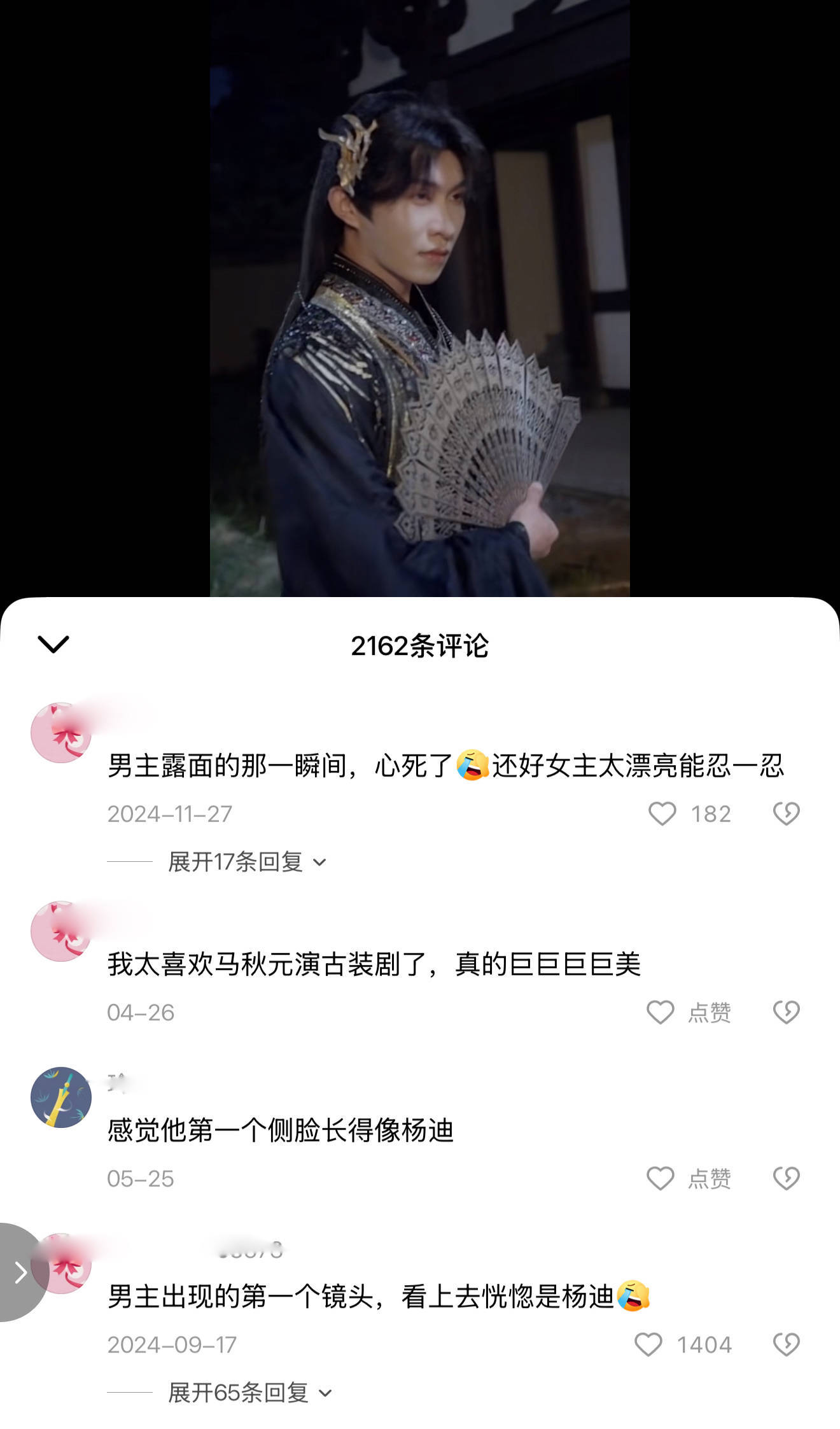Dislike the comment dated 2024-11-27
The height and width of the screenshot is (1429, 840).
click(786, 813)
